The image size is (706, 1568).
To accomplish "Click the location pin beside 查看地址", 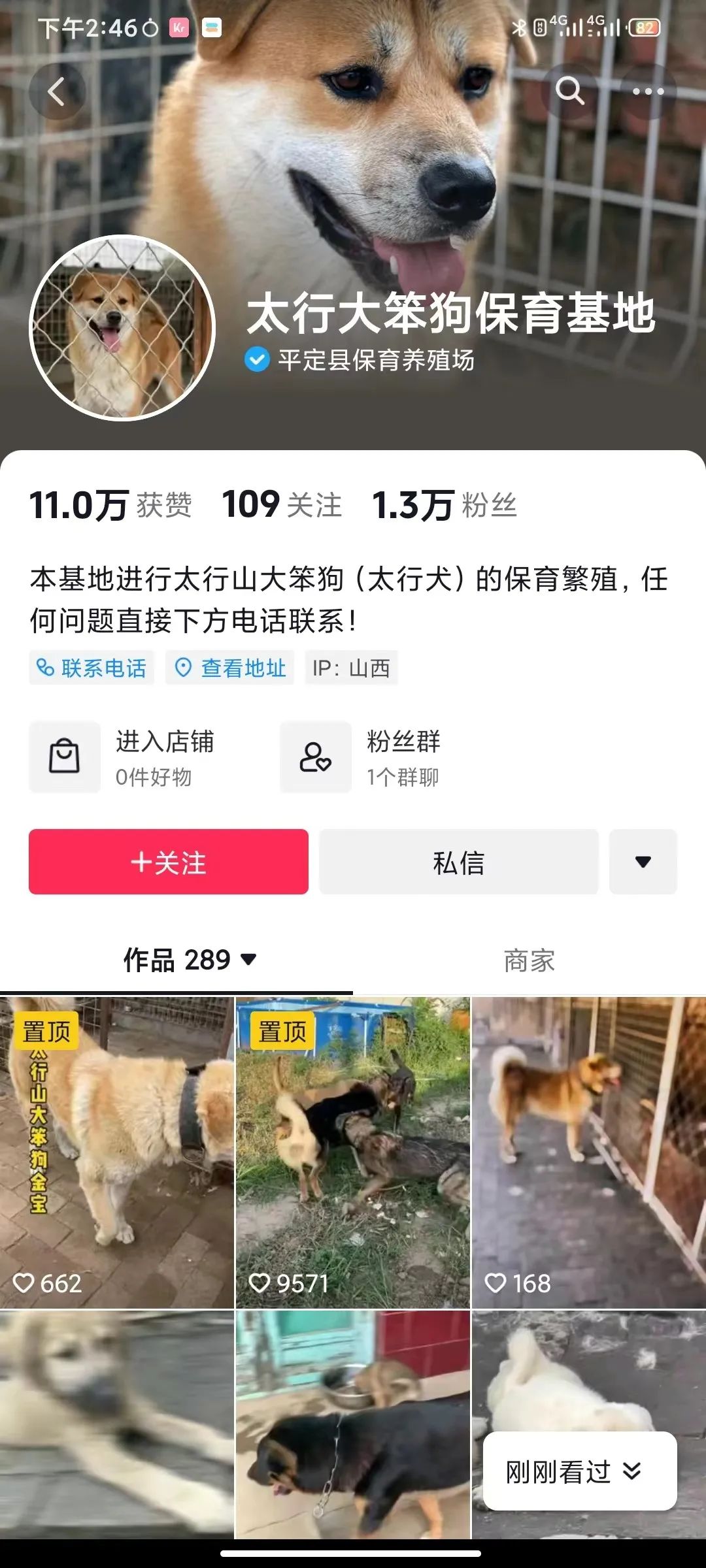I will coord(184,668).
